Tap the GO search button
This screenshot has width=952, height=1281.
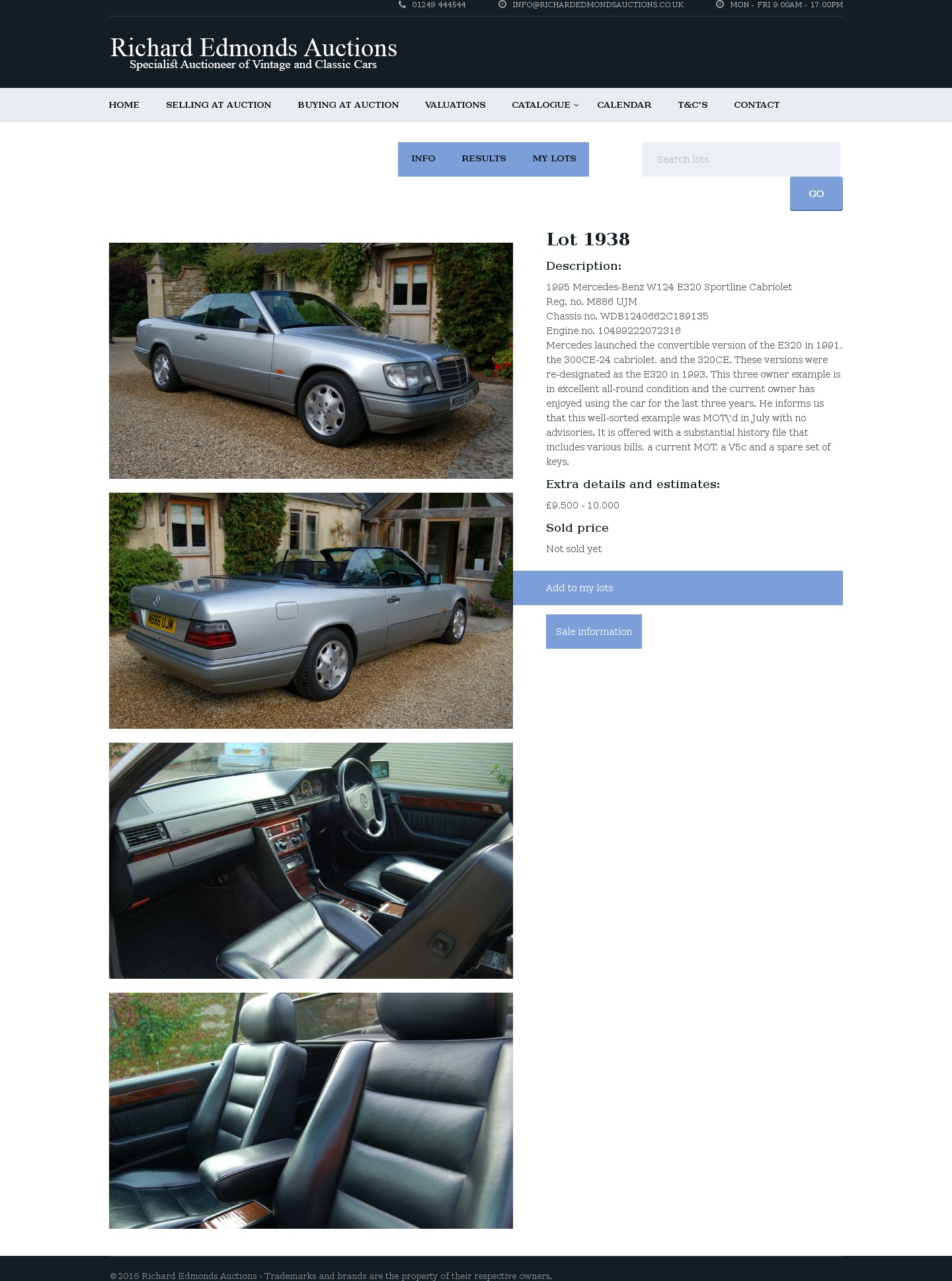coord(816,194)
